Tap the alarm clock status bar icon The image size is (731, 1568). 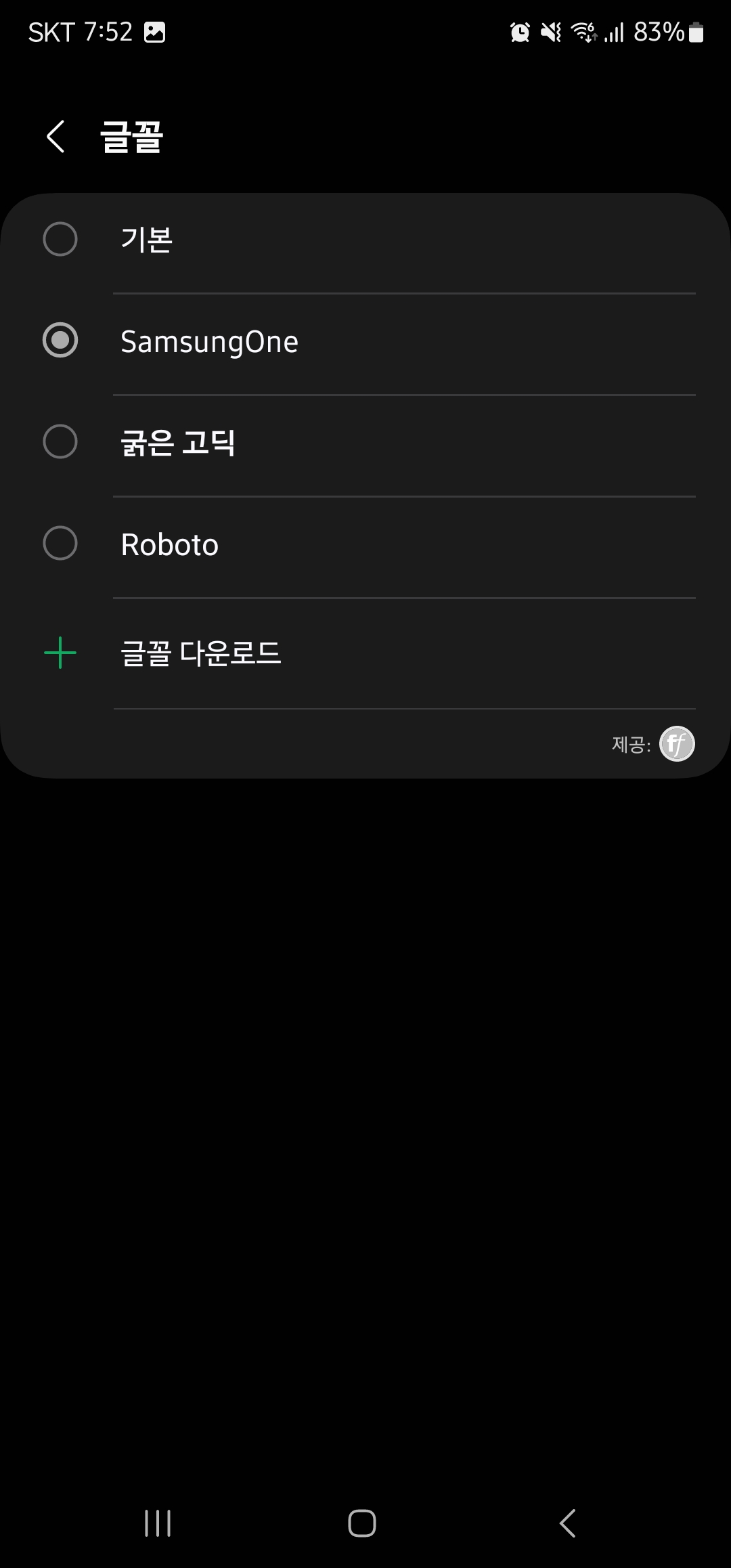520,32
